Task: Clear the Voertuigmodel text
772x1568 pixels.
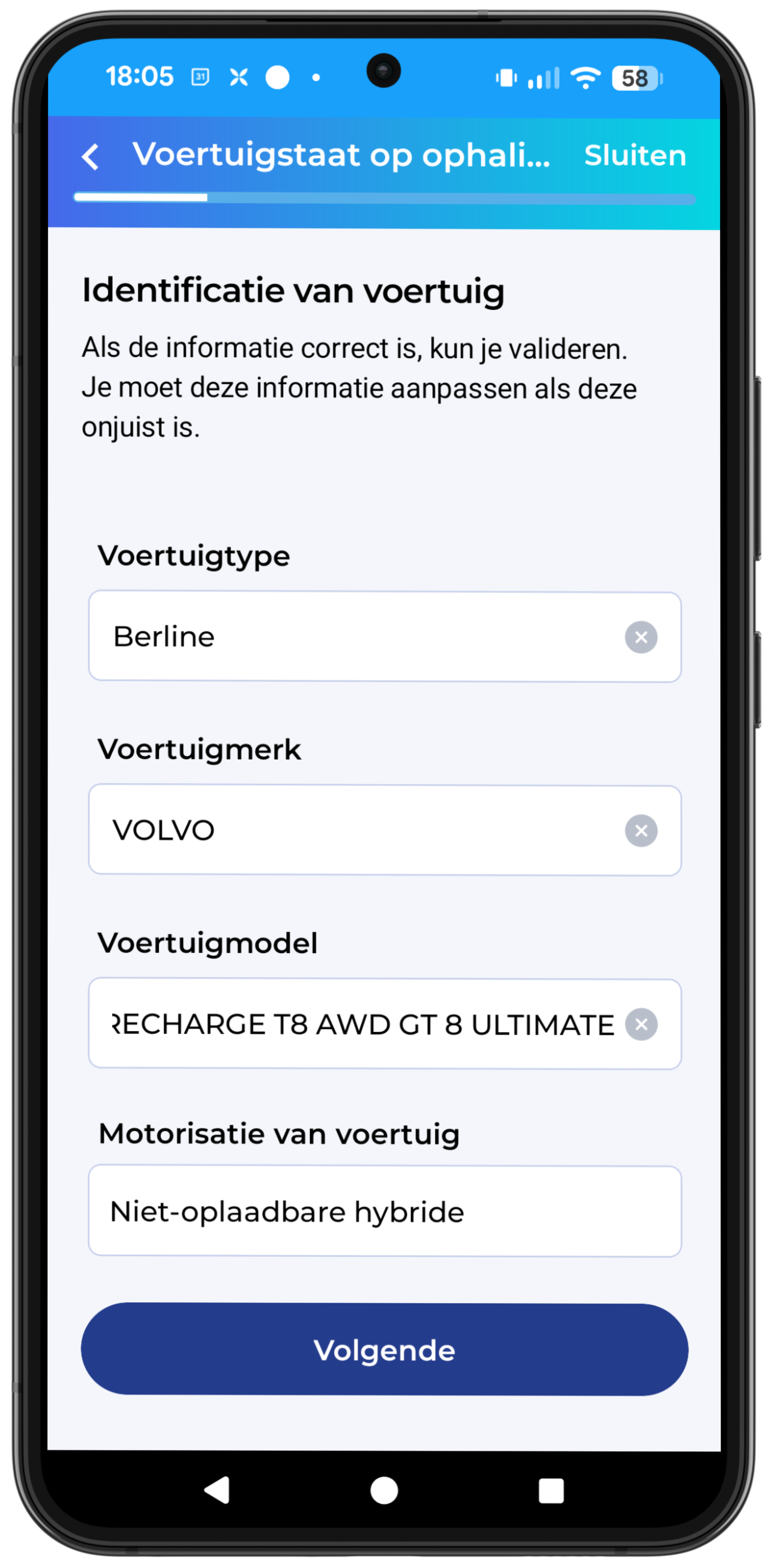Action: coord(641,1024)
